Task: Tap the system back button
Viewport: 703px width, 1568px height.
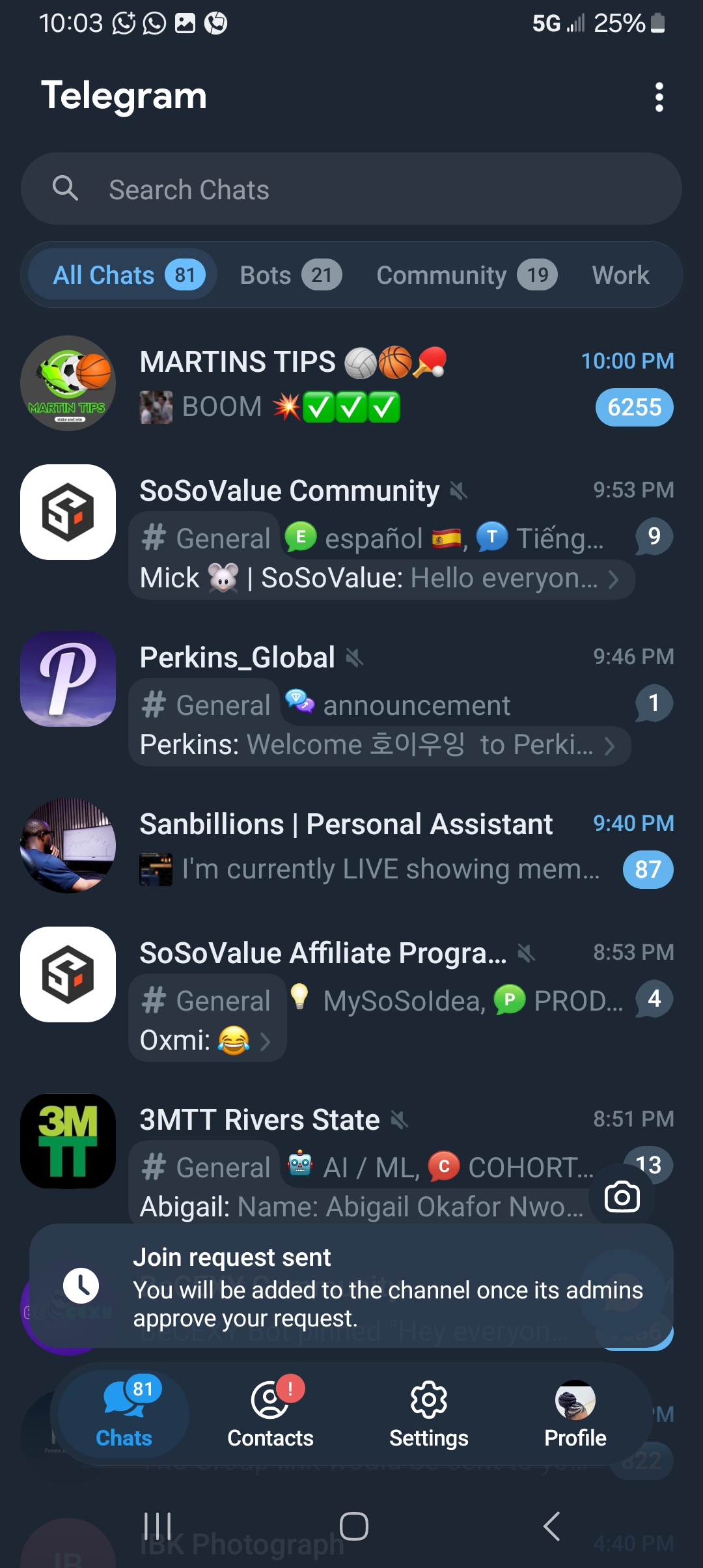Action: pos(551,1526)
